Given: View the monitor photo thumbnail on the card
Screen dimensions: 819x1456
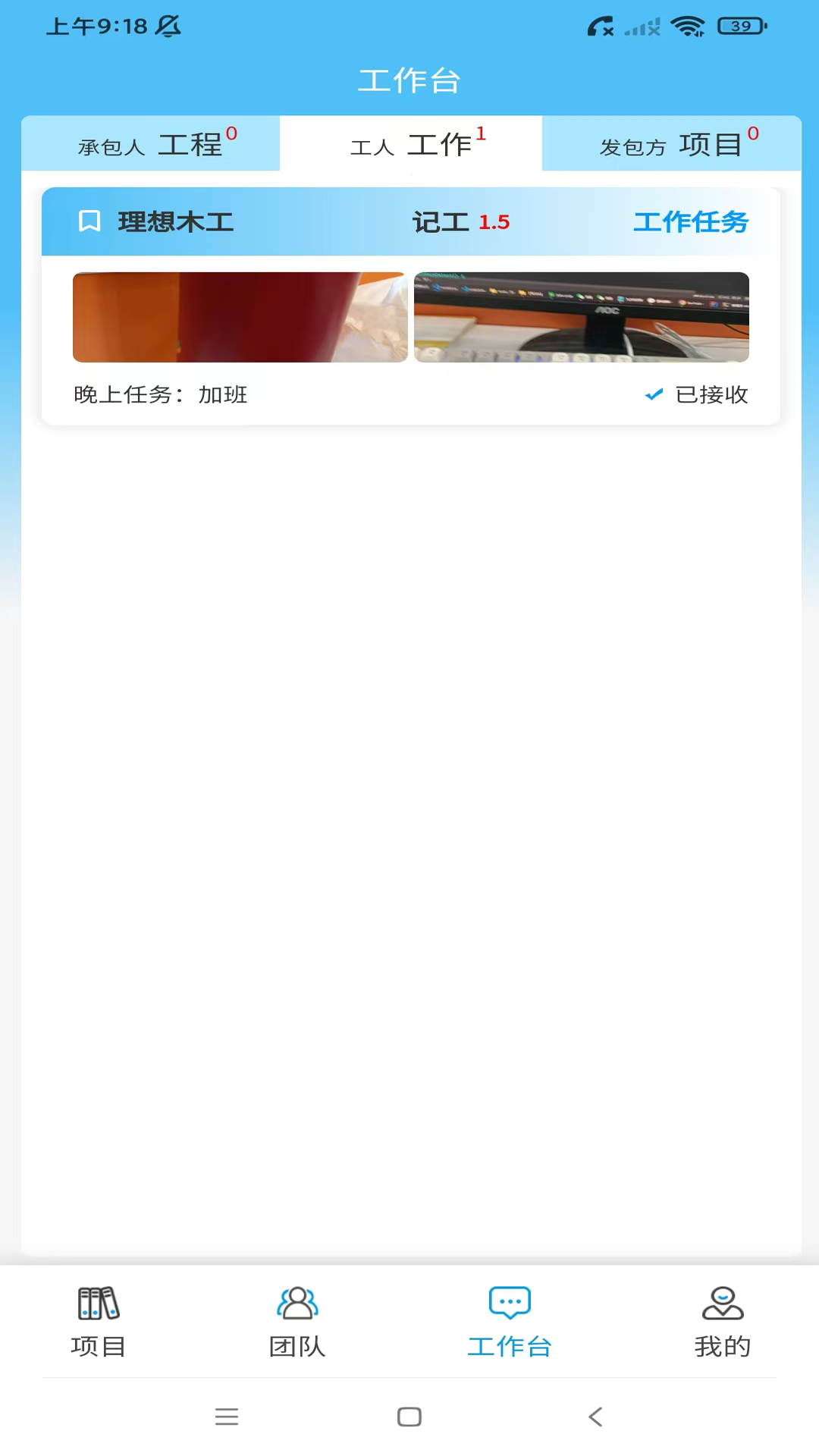Looking at the screenshot, I should pyautogui.click(x=581, y=317).
